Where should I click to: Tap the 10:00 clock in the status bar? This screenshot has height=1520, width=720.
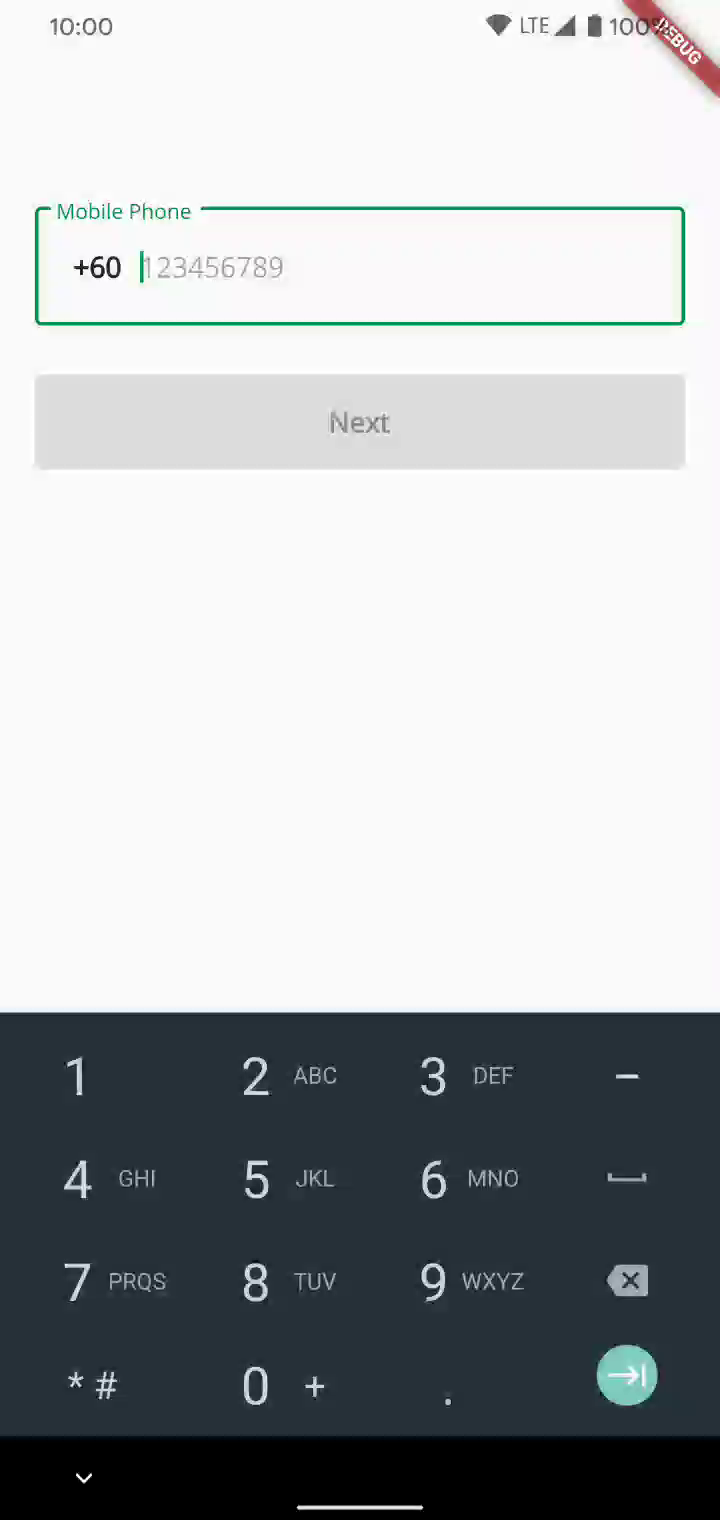click(x=81, y=27)
